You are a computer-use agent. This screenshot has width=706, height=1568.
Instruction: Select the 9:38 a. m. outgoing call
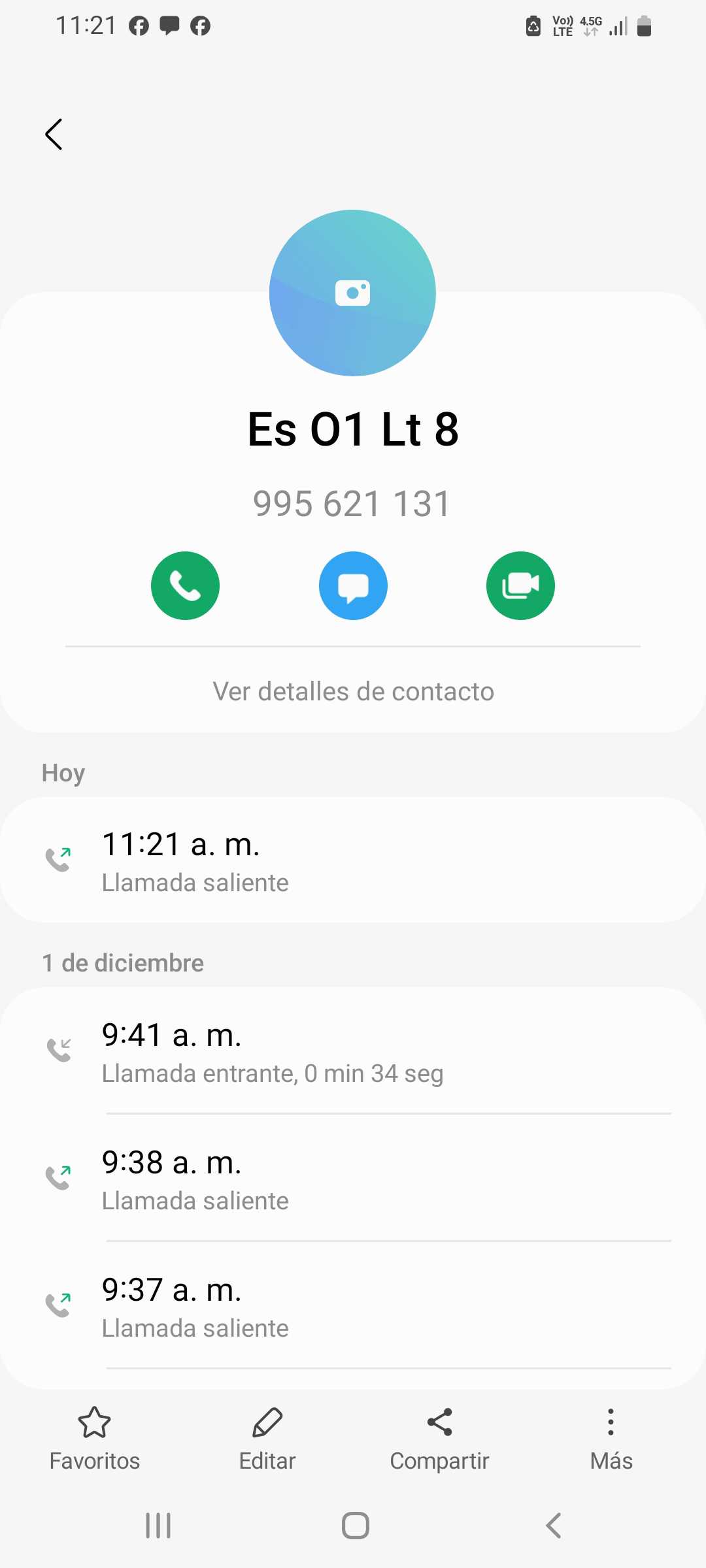pos(353,1179)
